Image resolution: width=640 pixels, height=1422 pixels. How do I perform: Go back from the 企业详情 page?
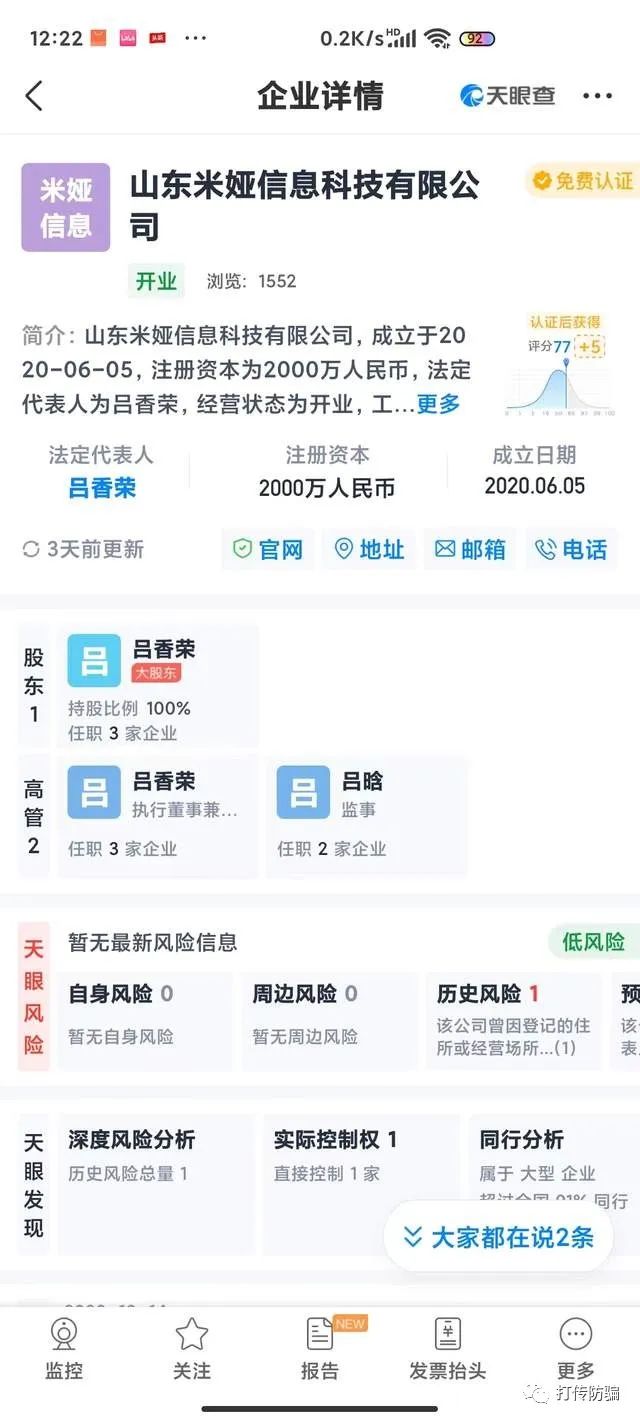[35, 96]
